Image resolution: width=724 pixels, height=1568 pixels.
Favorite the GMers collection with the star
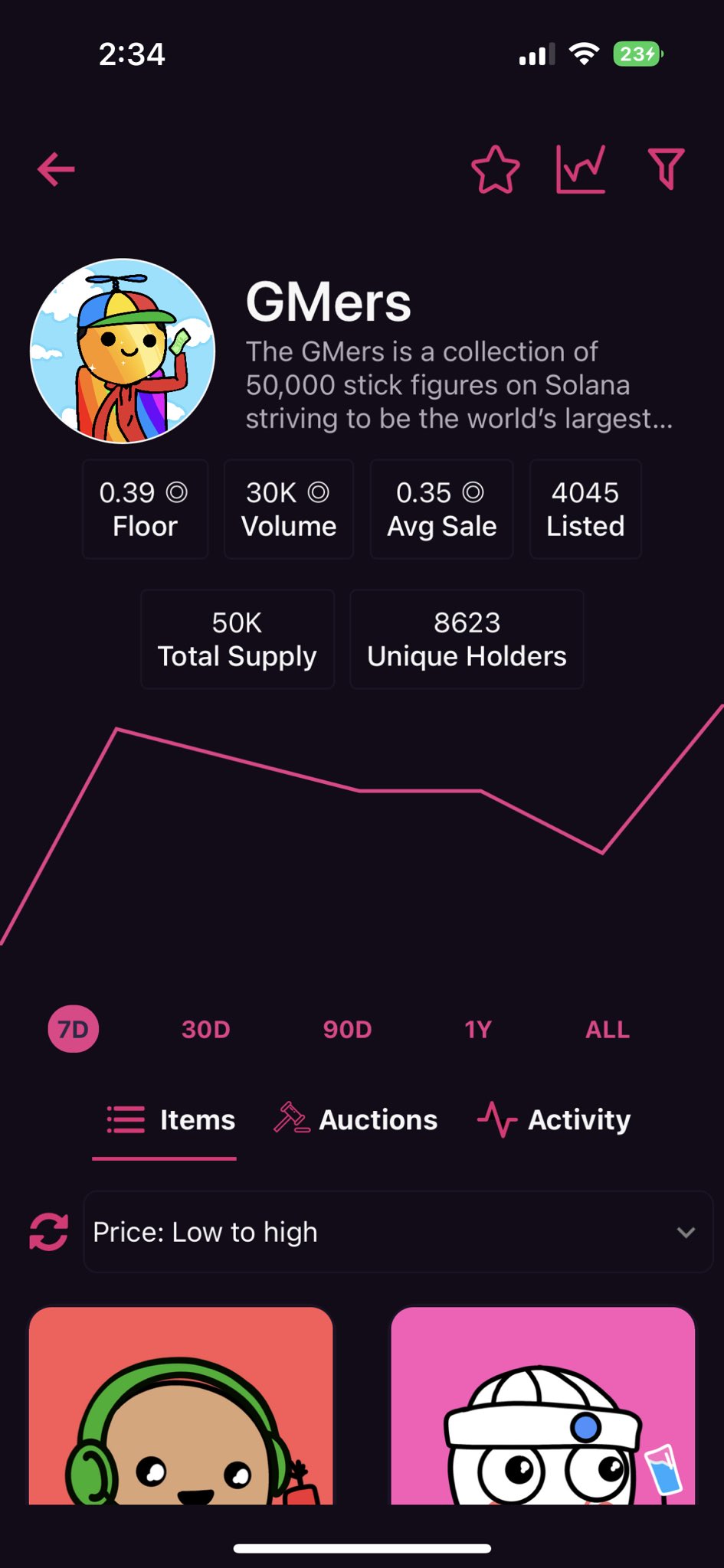(495, 169)
